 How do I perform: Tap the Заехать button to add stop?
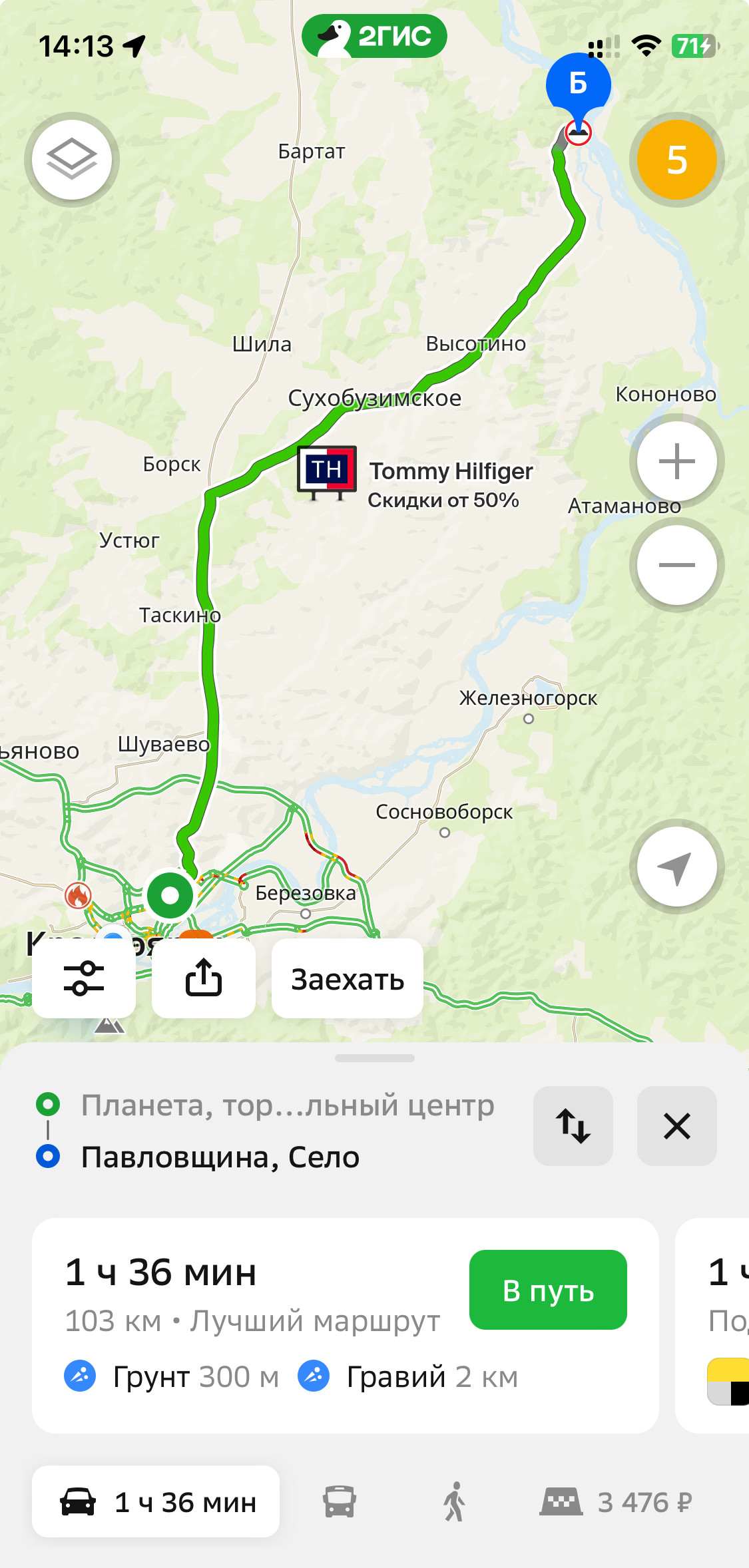pyautogui.click(x=348, y=979)
